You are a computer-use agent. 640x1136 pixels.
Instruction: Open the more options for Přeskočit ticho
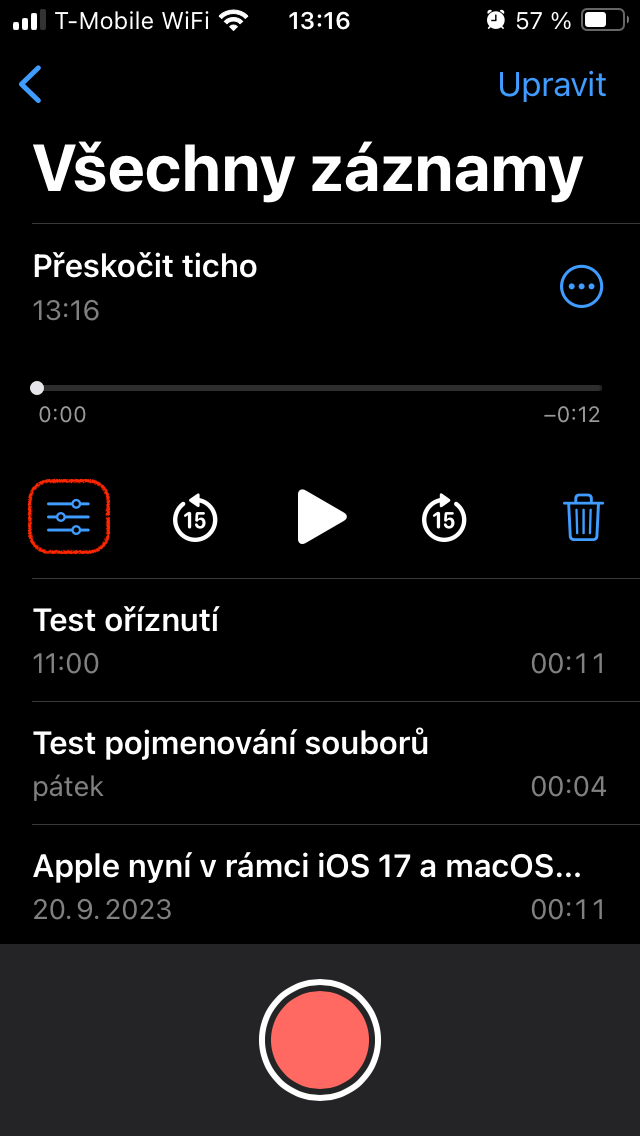click(581, 288)
